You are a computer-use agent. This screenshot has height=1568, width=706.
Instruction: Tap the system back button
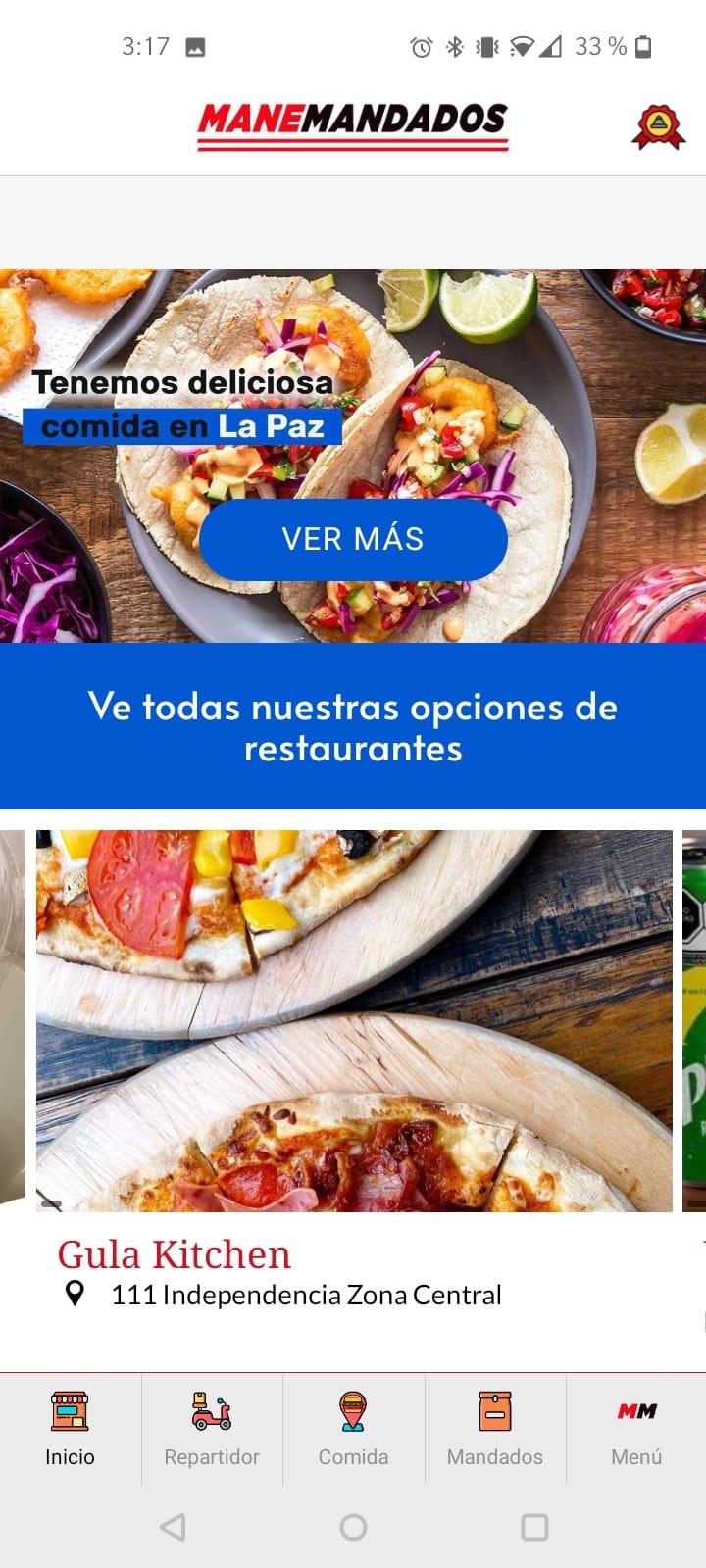(x=173, y=1527)
